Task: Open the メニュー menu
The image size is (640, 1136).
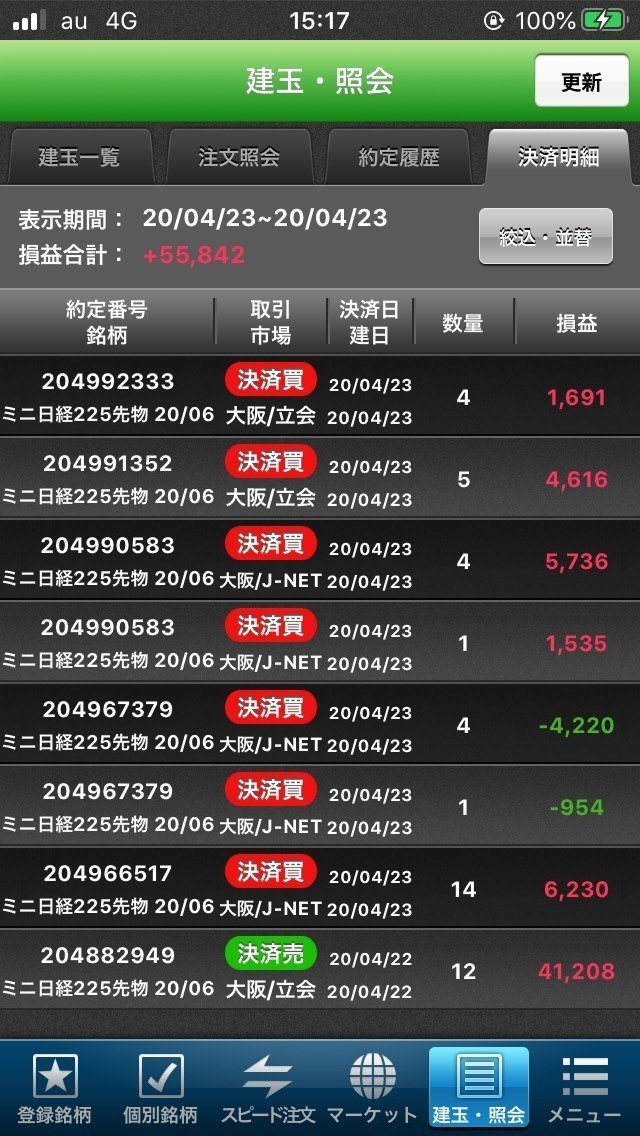Action: coord(584,1087)
